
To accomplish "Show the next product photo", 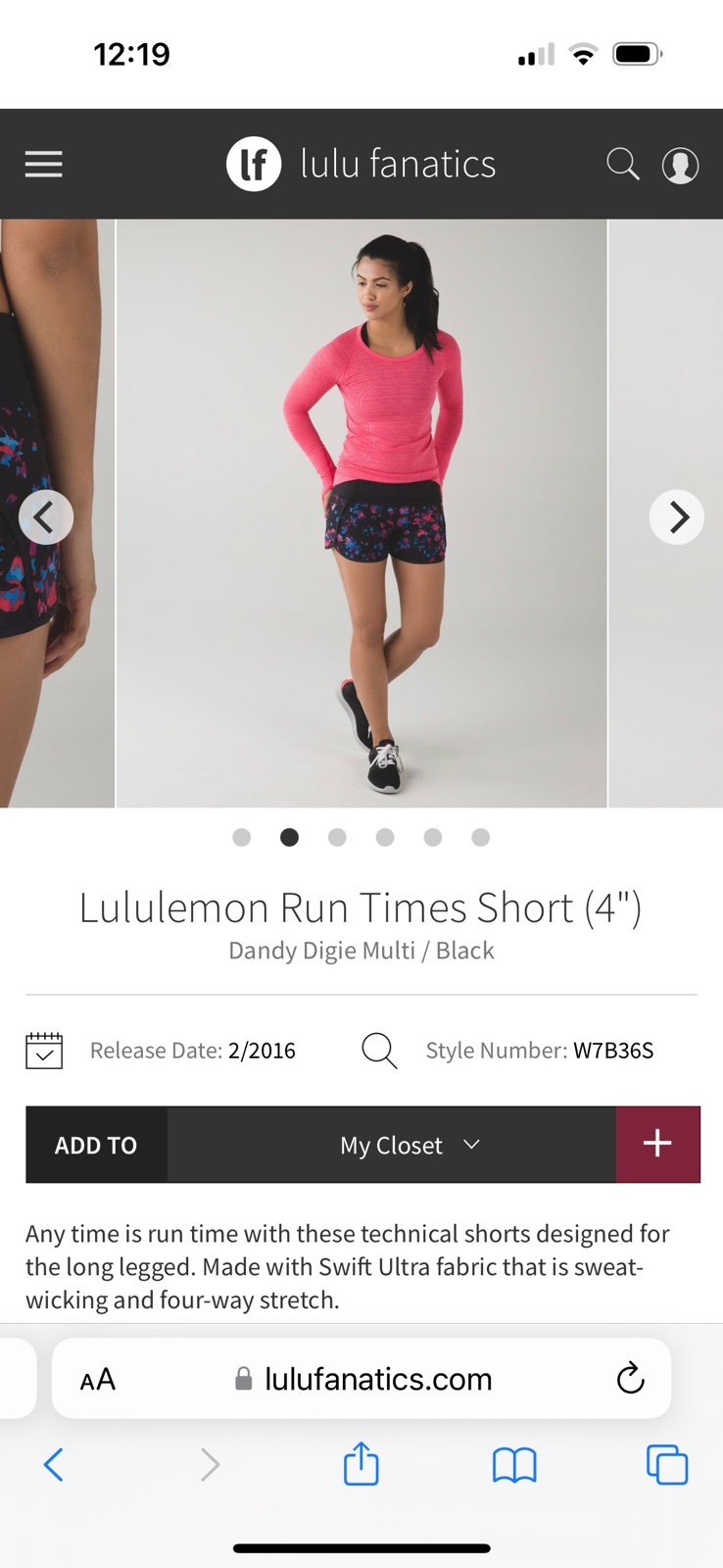I will click(x=677, y=516).
